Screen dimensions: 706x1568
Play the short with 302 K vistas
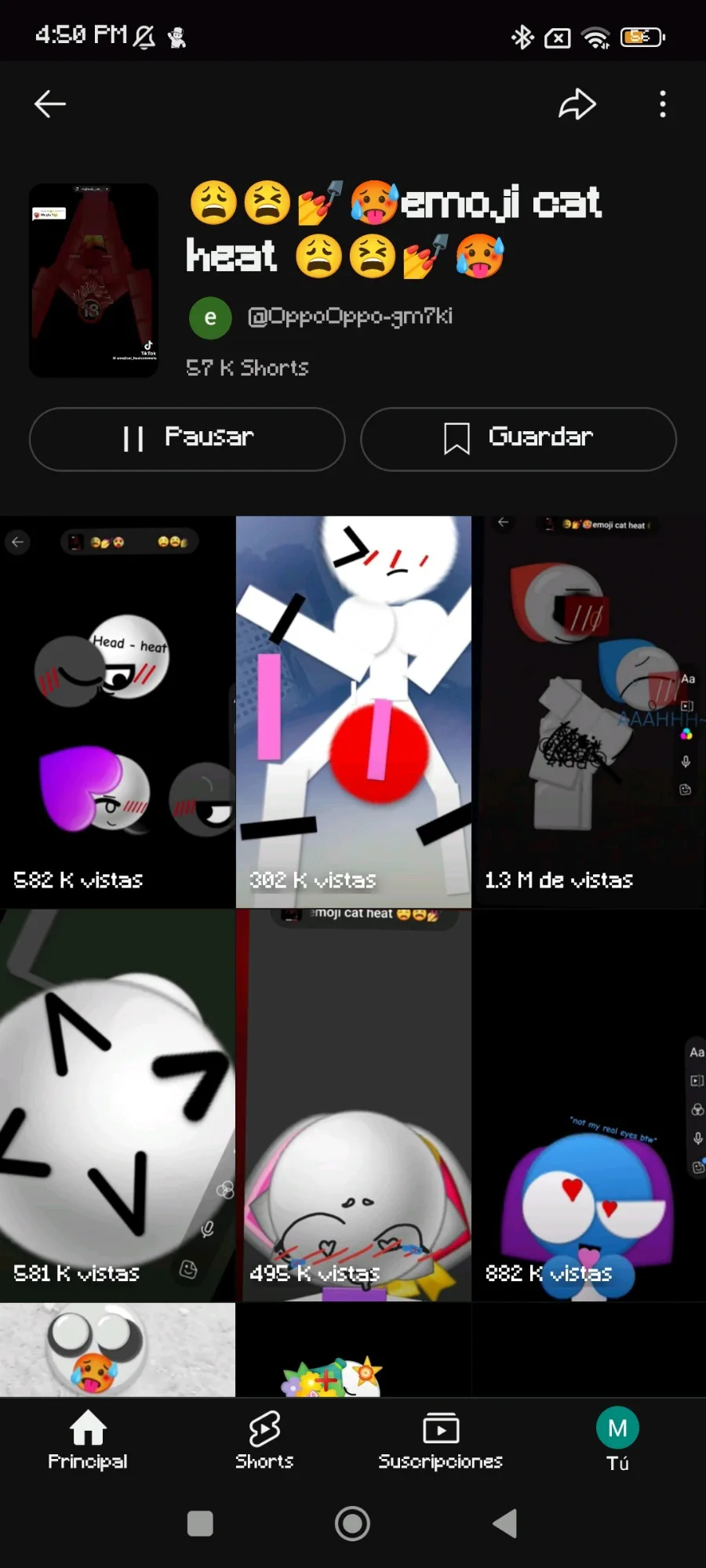click(x=353, y=712)
